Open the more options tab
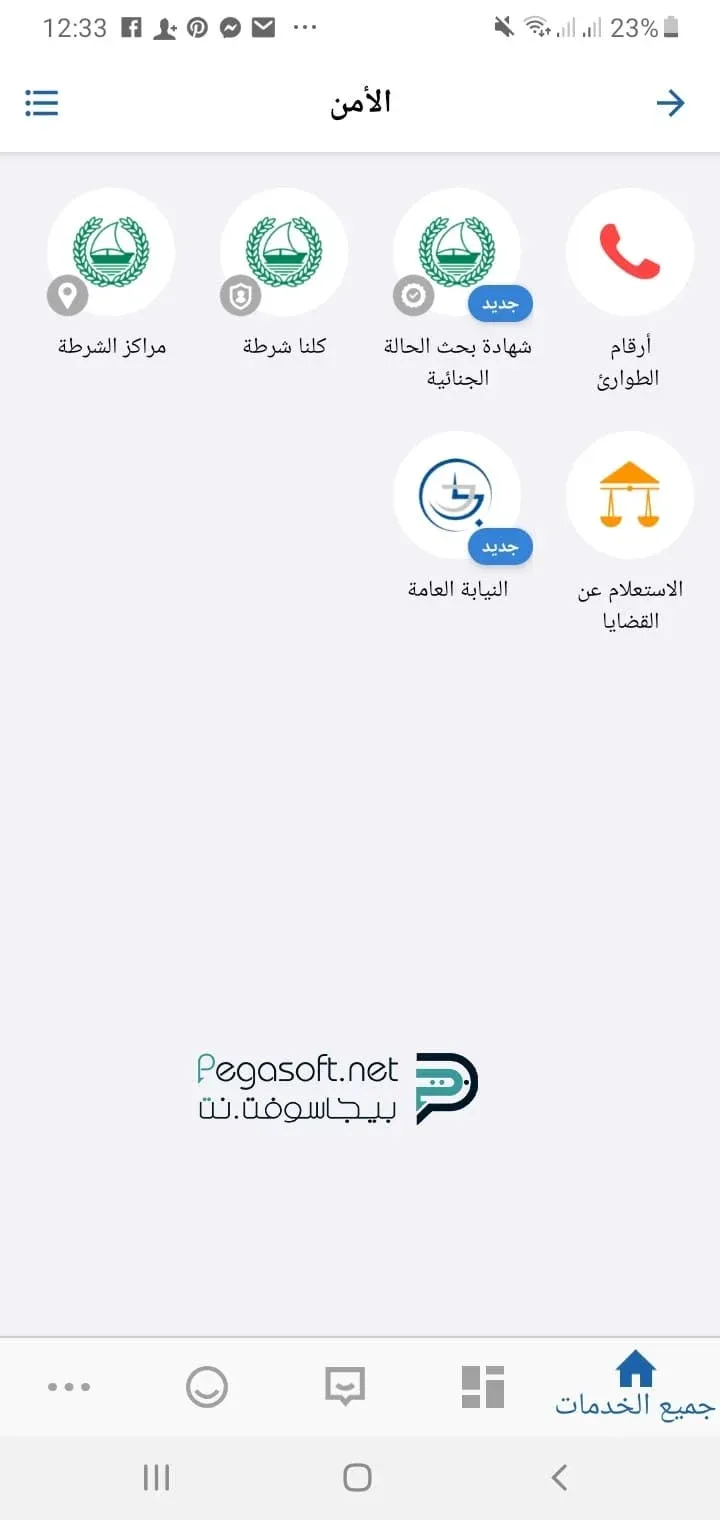The height and width of the screenshot is (1520, 720). point(69,1387)
